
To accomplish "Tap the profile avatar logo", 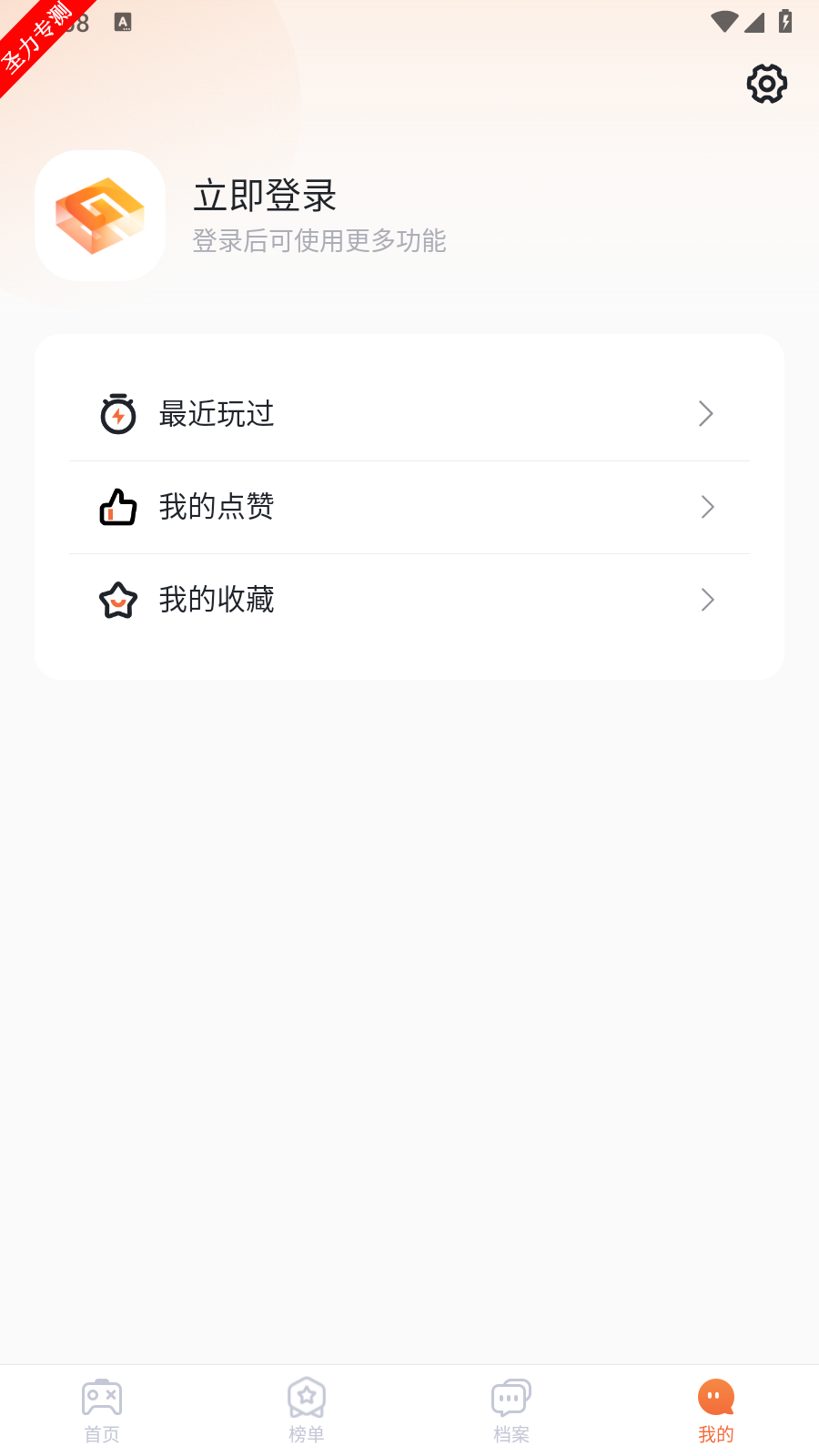I will [x=100, y=216].
